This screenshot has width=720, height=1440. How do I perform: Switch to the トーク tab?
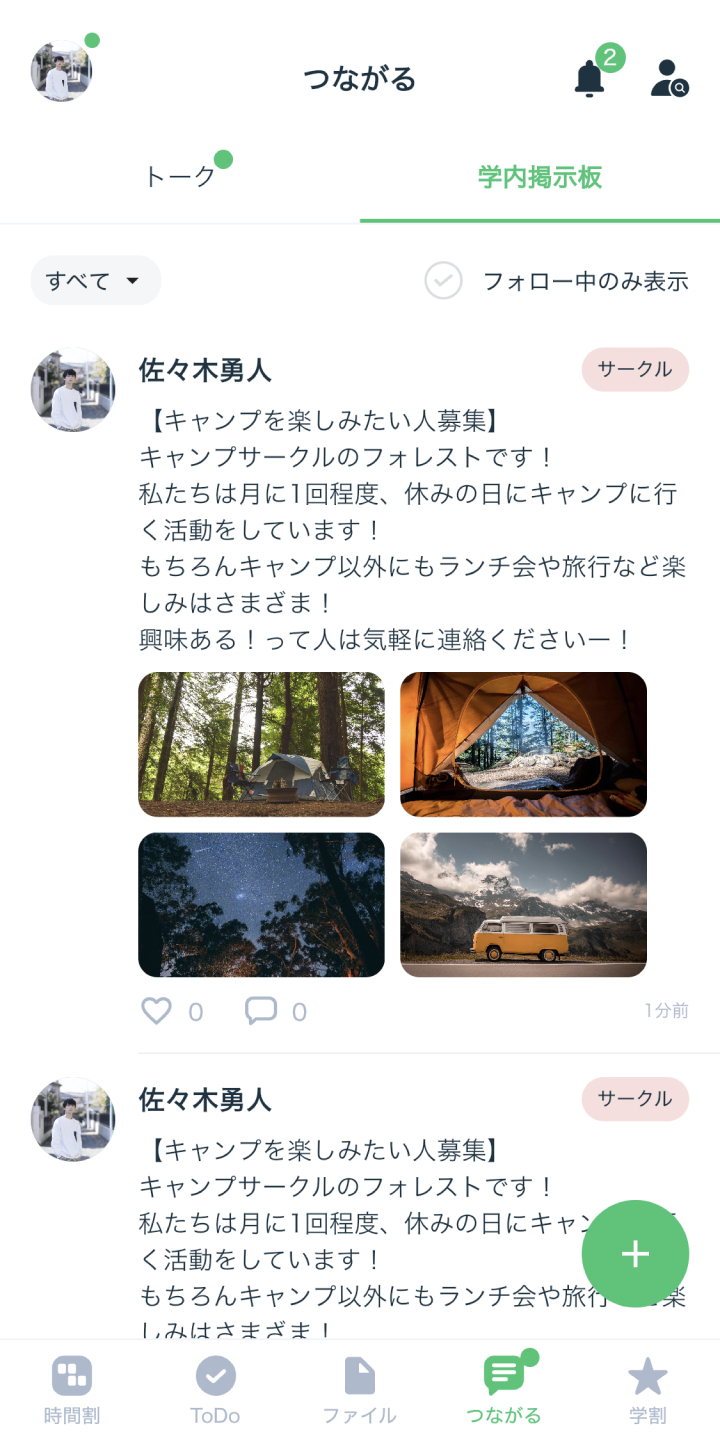[180, 178]
